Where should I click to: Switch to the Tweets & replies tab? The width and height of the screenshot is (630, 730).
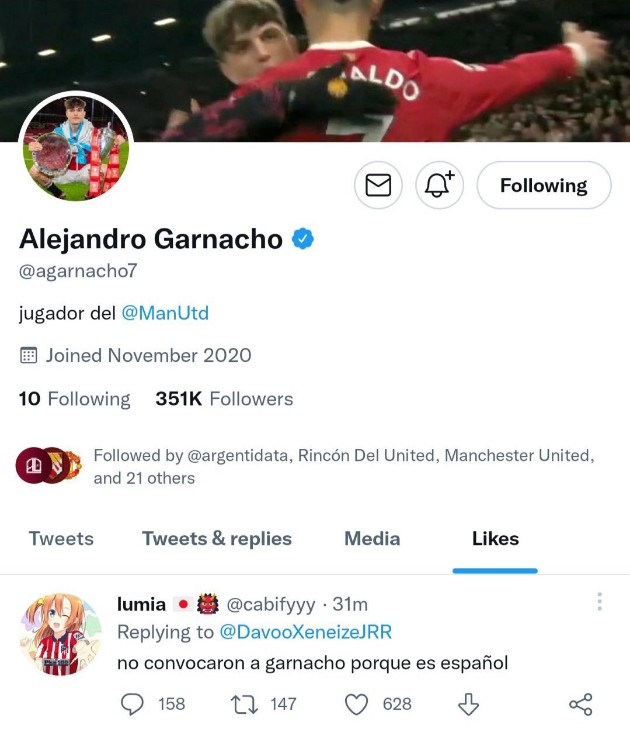[x=217, y=538]
